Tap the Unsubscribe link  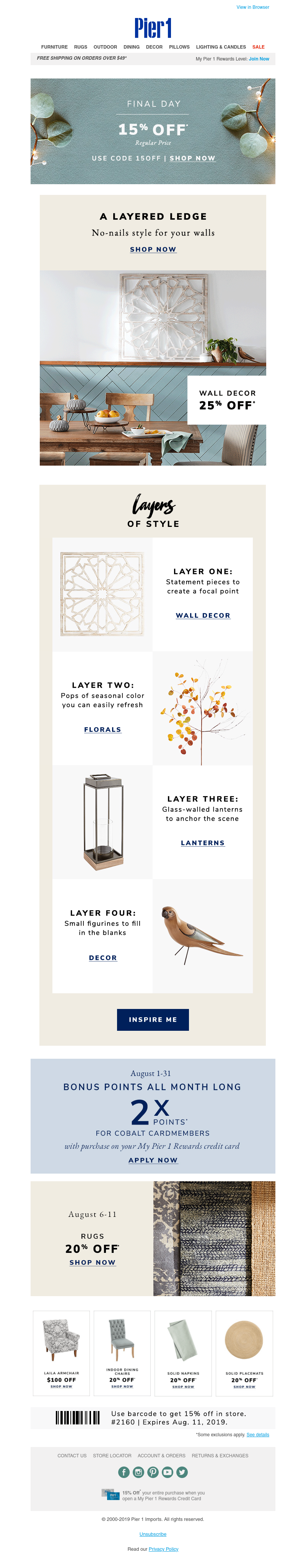tap(153, 1534)
